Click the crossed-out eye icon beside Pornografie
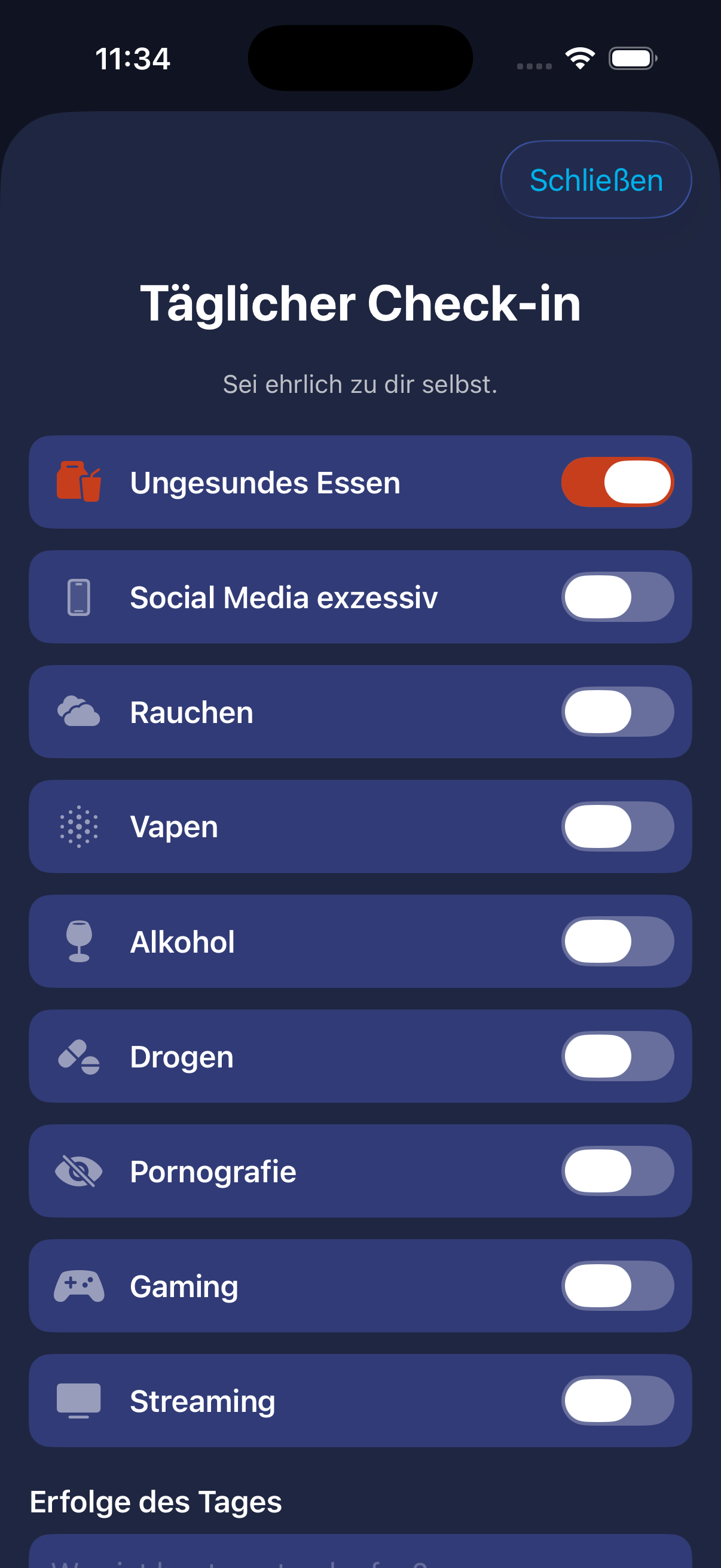 (x=80, y=1170)
